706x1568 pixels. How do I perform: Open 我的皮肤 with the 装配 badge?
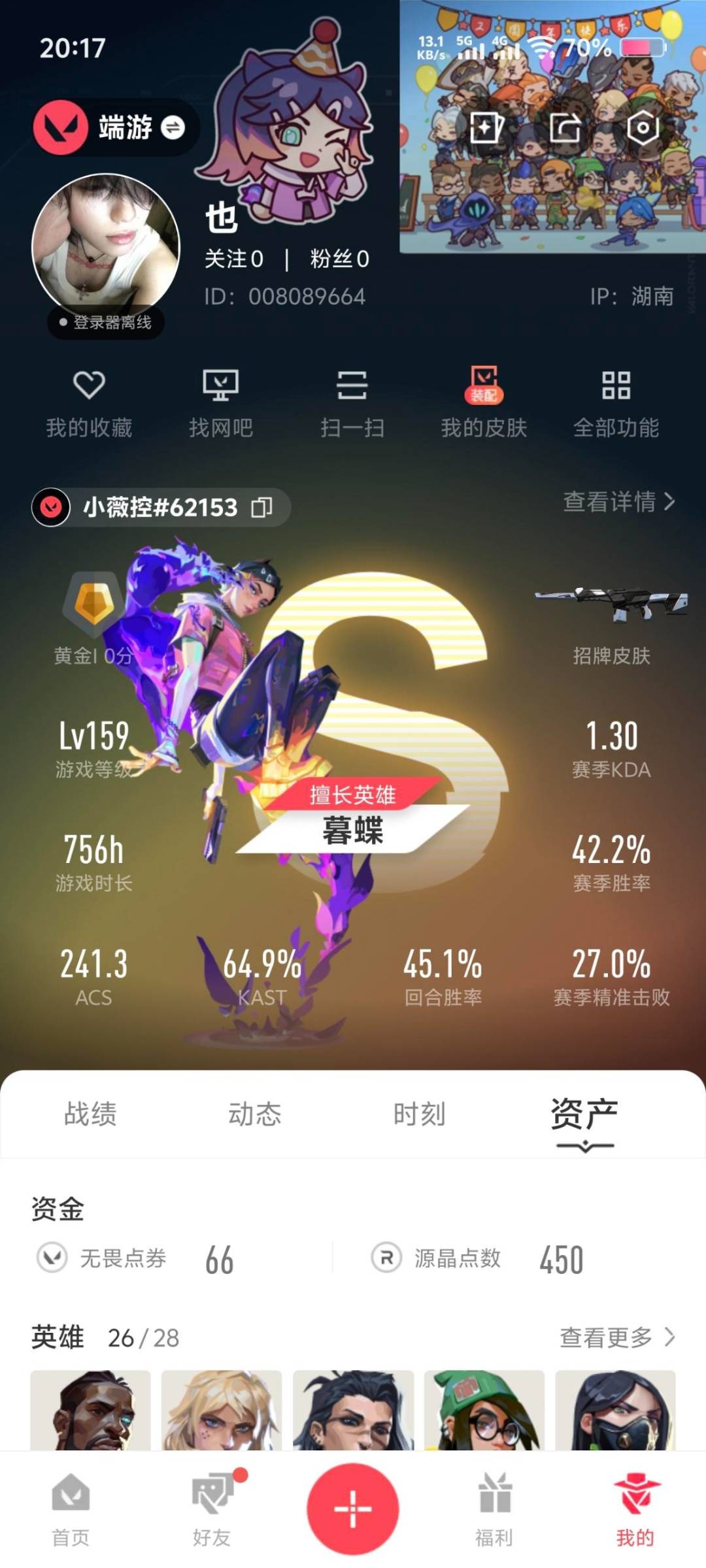point(485,402)
